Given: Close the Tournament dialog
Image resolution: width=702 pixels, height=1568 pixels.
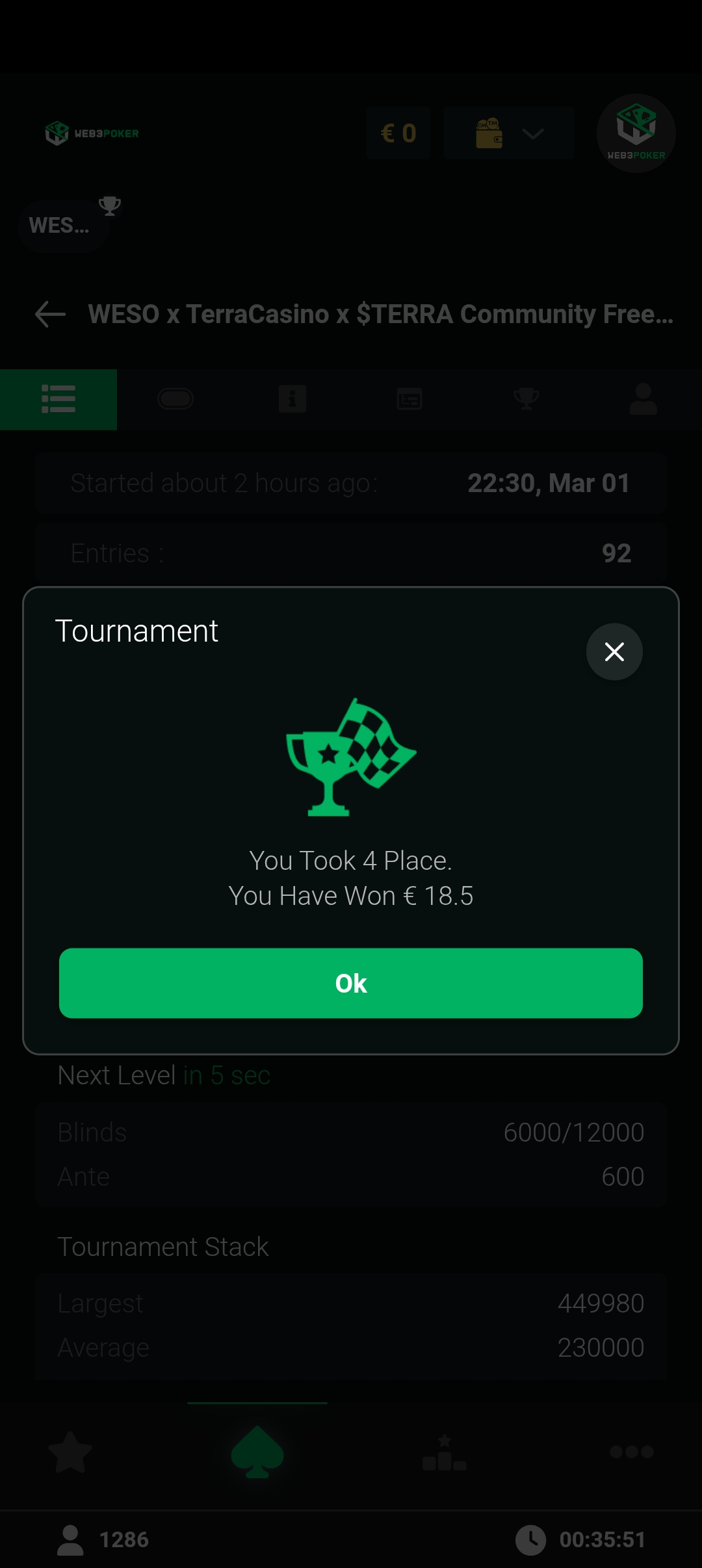Looking at the screenshot, I should pos(614,651).
